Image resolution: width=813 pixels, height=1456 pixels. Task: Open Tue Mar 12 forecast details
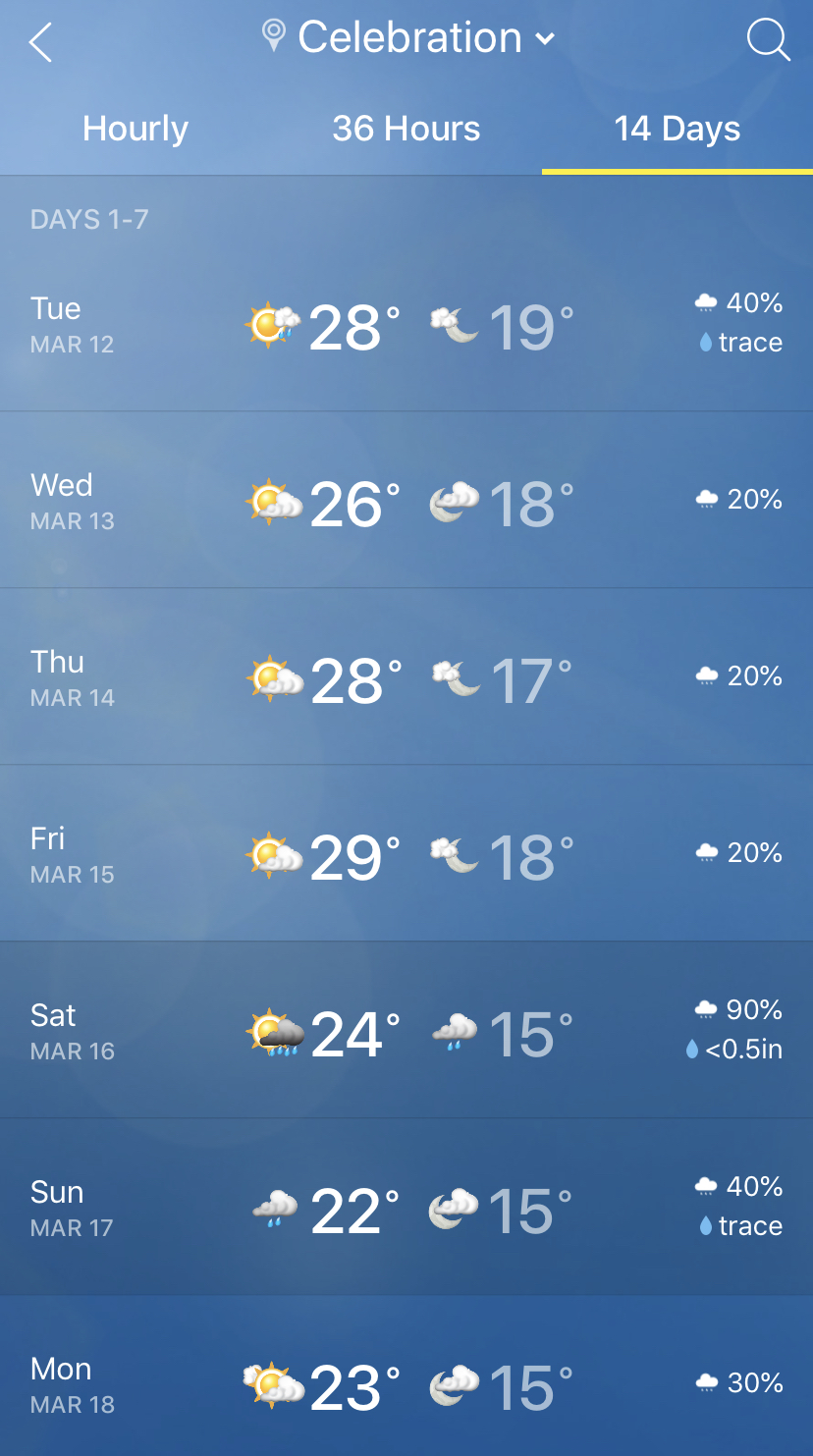[406, 326]
